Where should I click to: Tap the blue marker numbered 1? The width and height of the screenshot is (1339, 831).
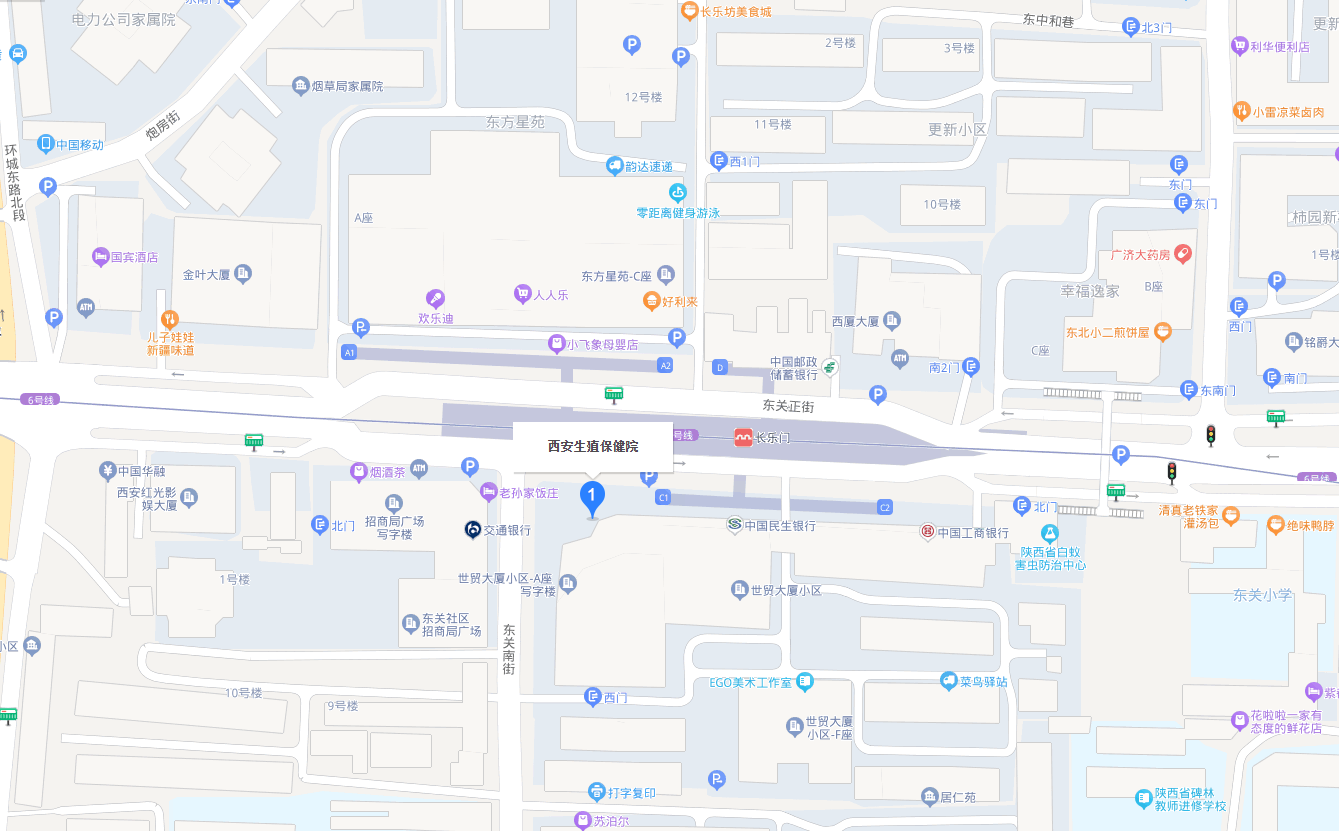[592, 496]
